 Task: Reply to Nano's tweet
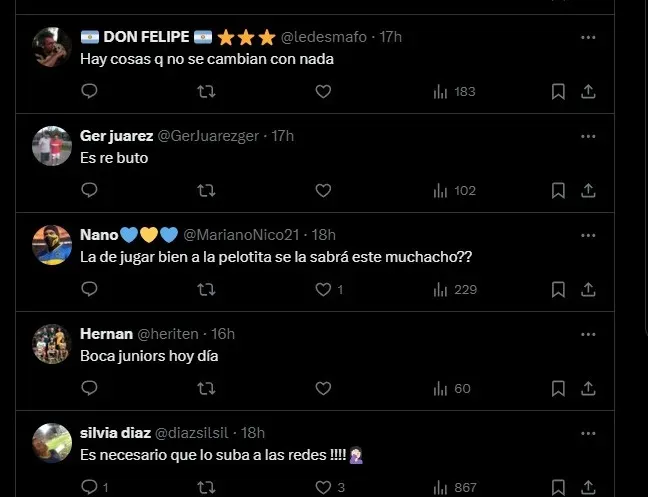point(89,289)
